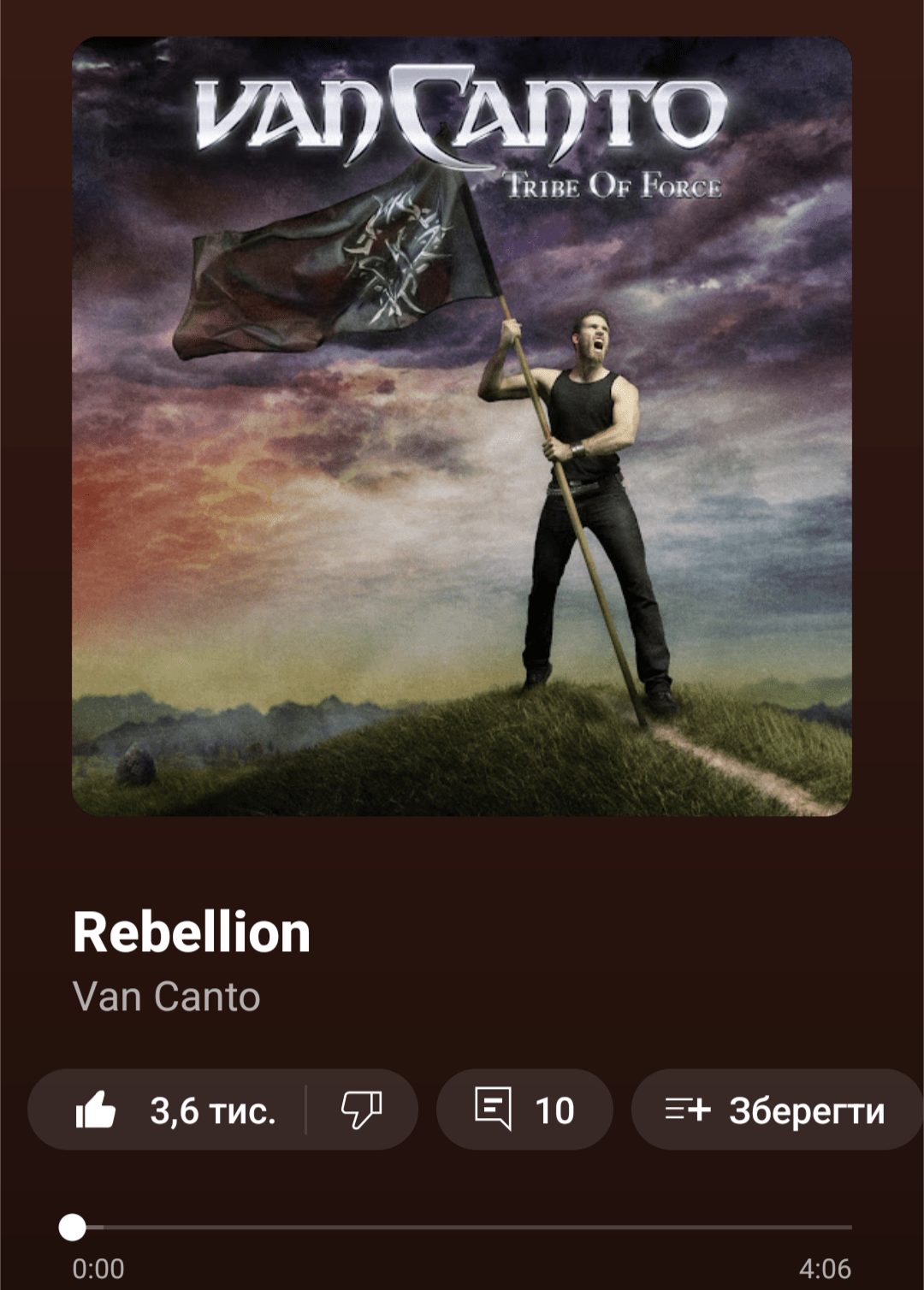Image resolution: width=924 pixels, height=1290 pixels.
Task: Dislike the song Rebellion
Action: [x=361, y=1110]
